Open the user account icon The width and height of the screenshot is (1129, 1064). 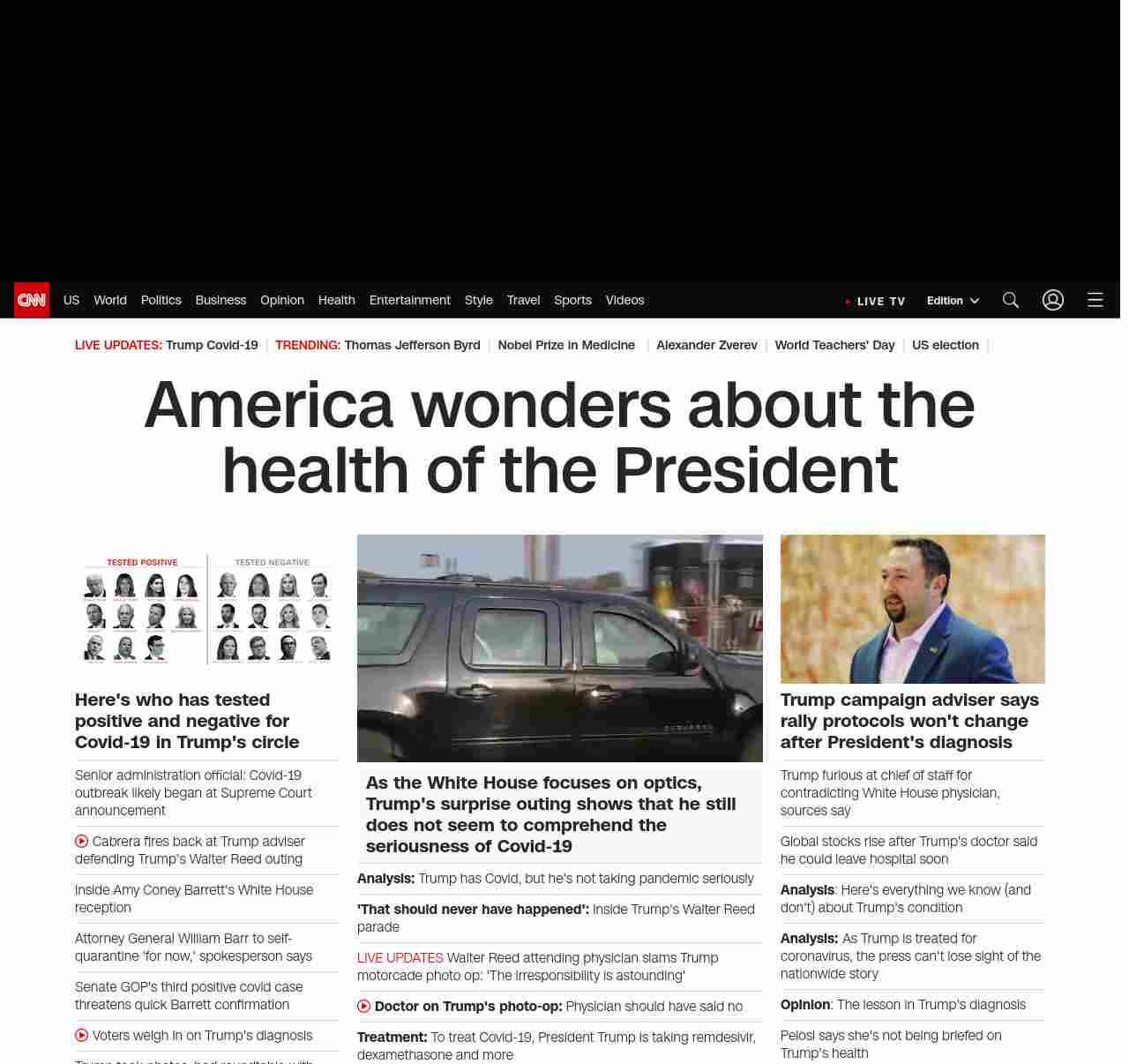tap(1052, 301)
